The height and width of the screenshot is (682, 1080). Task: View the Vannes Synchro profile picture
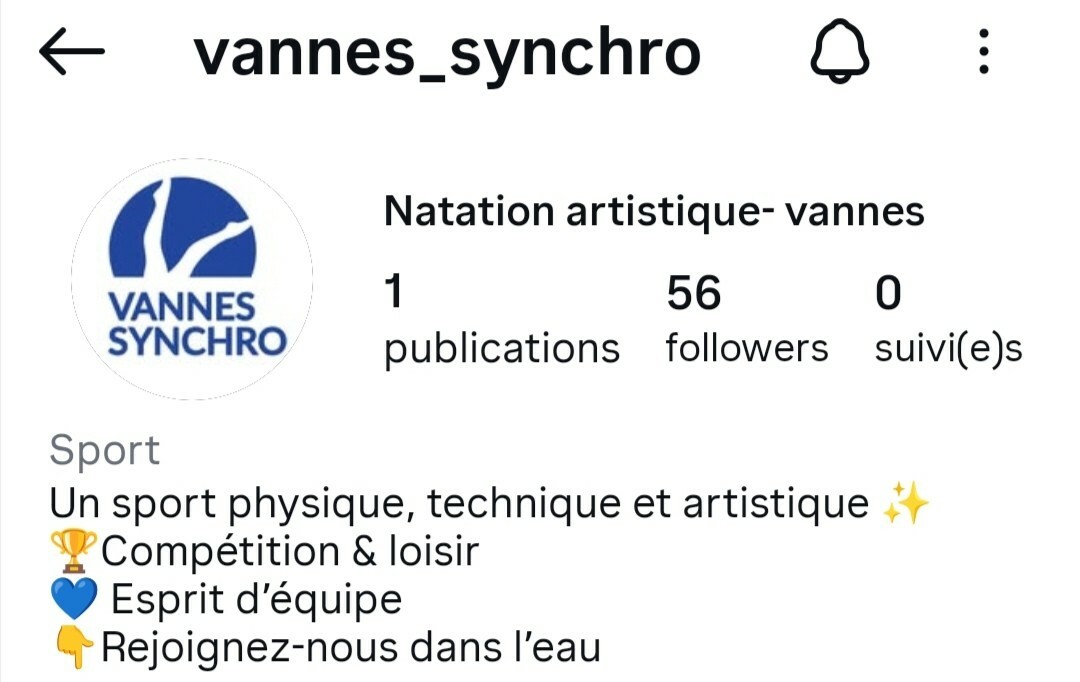click(192, 279)
